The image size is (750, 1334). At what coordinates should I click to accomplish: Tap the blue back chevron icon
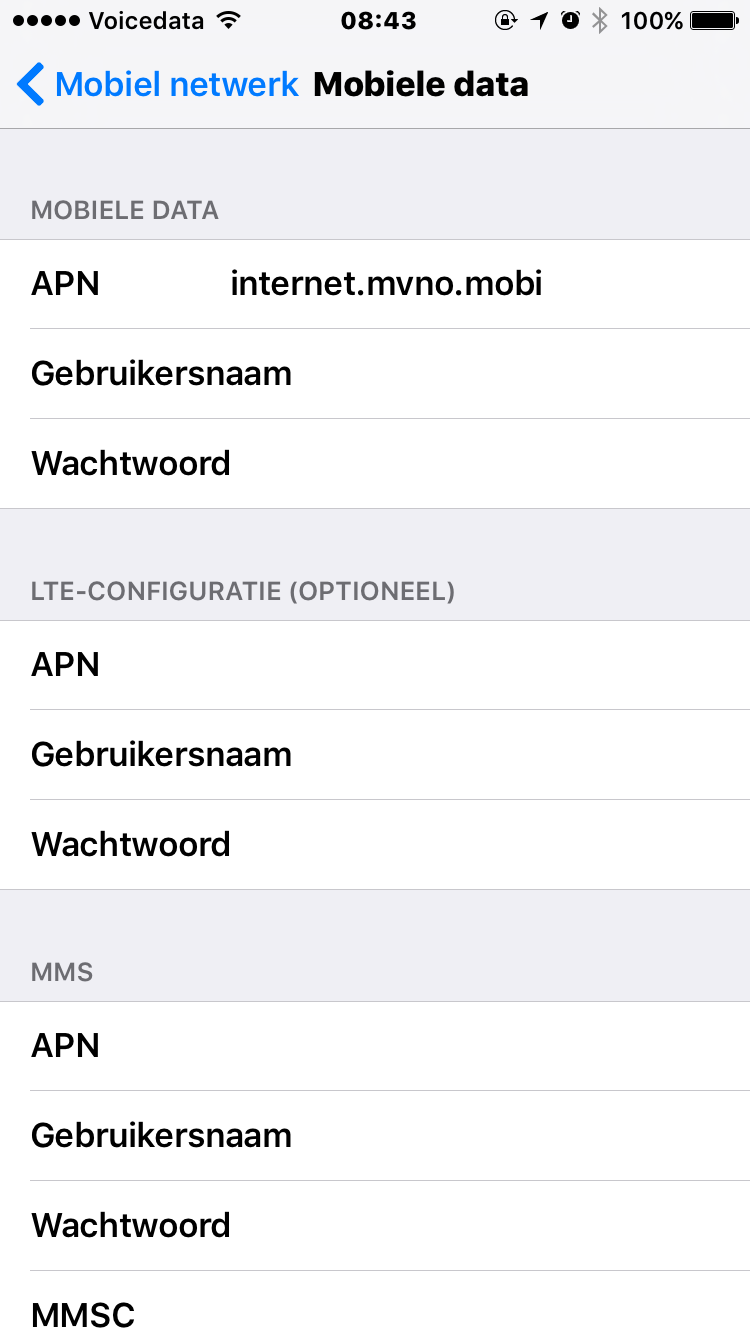point(31,84)
